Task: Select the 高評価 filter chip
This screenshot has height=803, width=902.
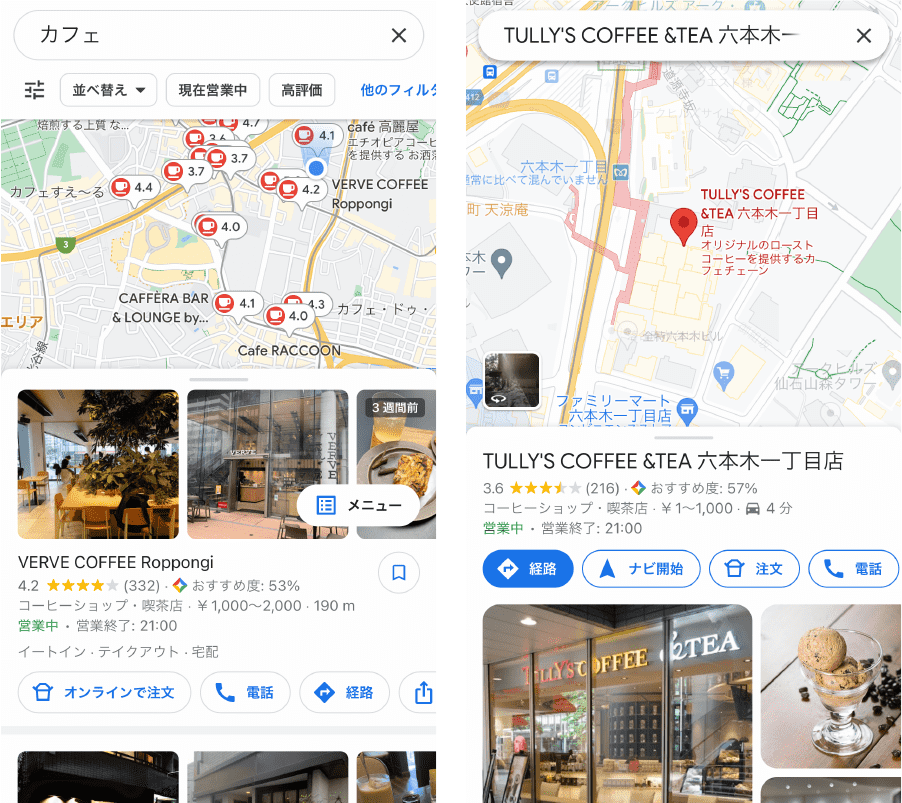Action: click(x=301, y=90)
